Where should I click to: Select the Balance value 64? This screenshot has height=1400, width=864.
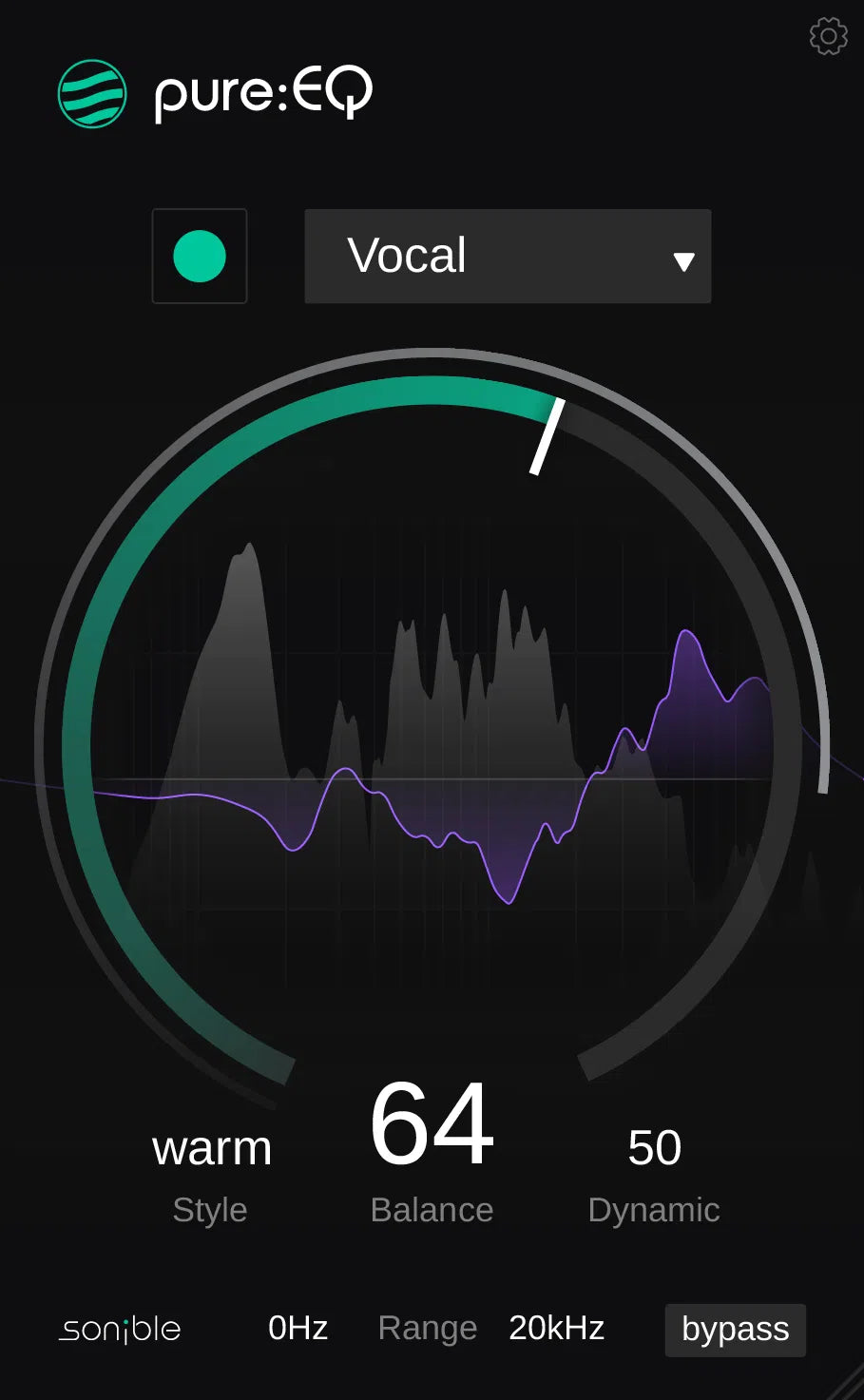431,1131
